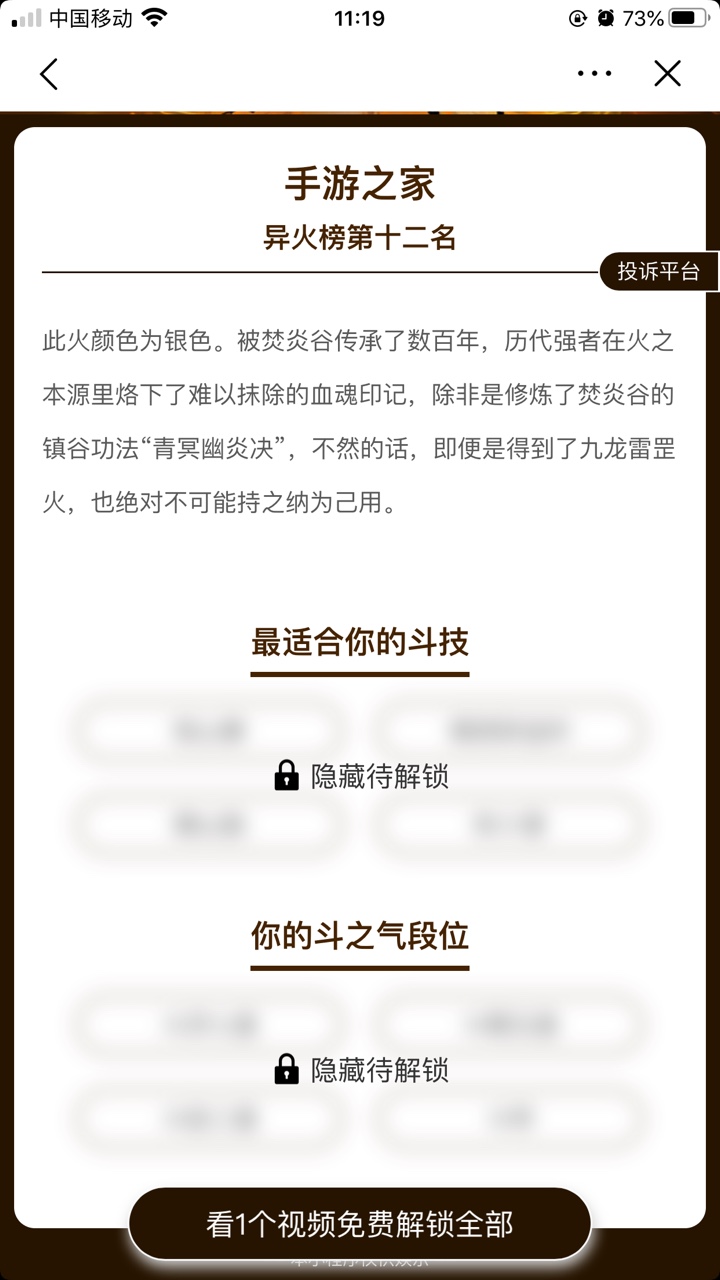Unlock hidden 你的斗之气段位 section
This screenshot has width=720, height=1280.
pos(360,1069)
